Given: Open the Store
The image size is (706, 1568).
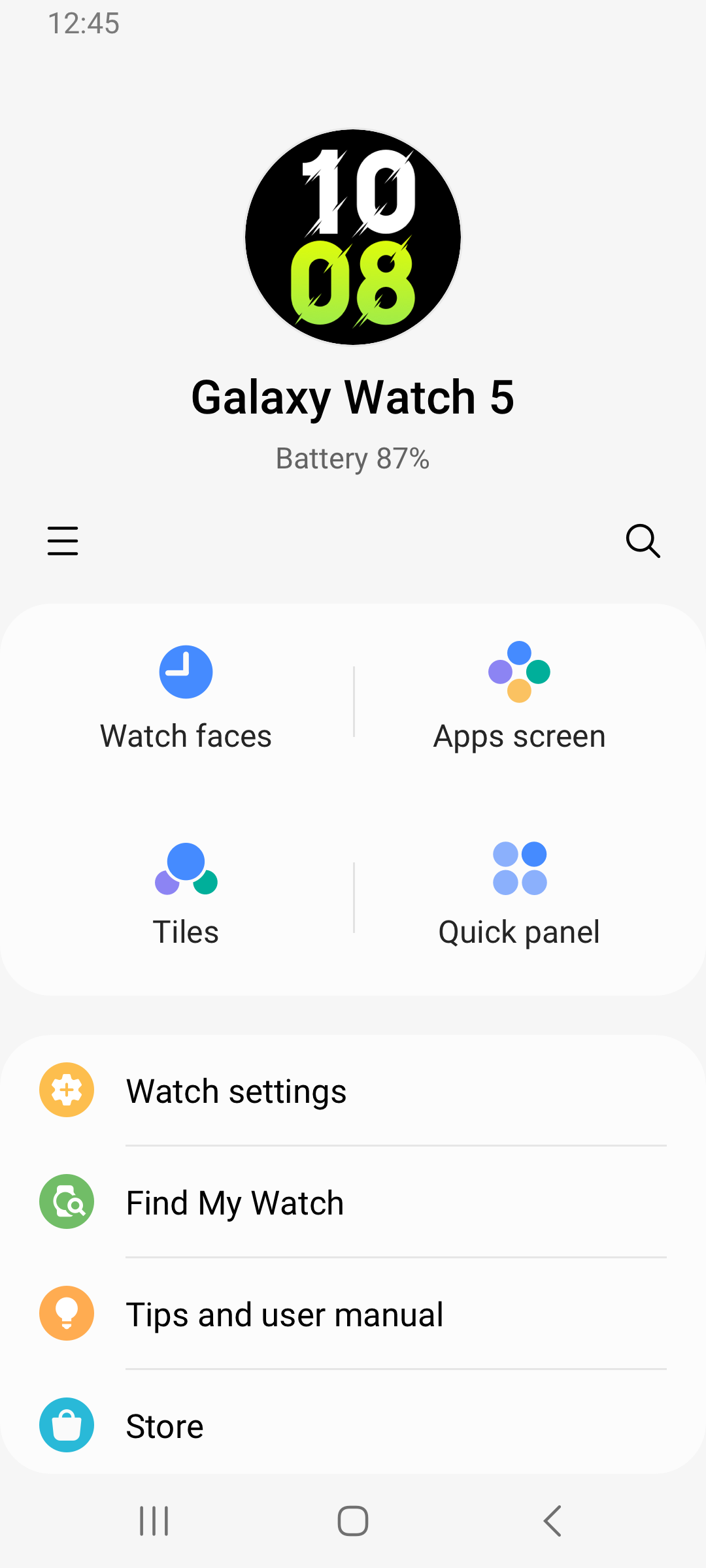Looking at the screenshot, I should click(x=164, y=1425).
